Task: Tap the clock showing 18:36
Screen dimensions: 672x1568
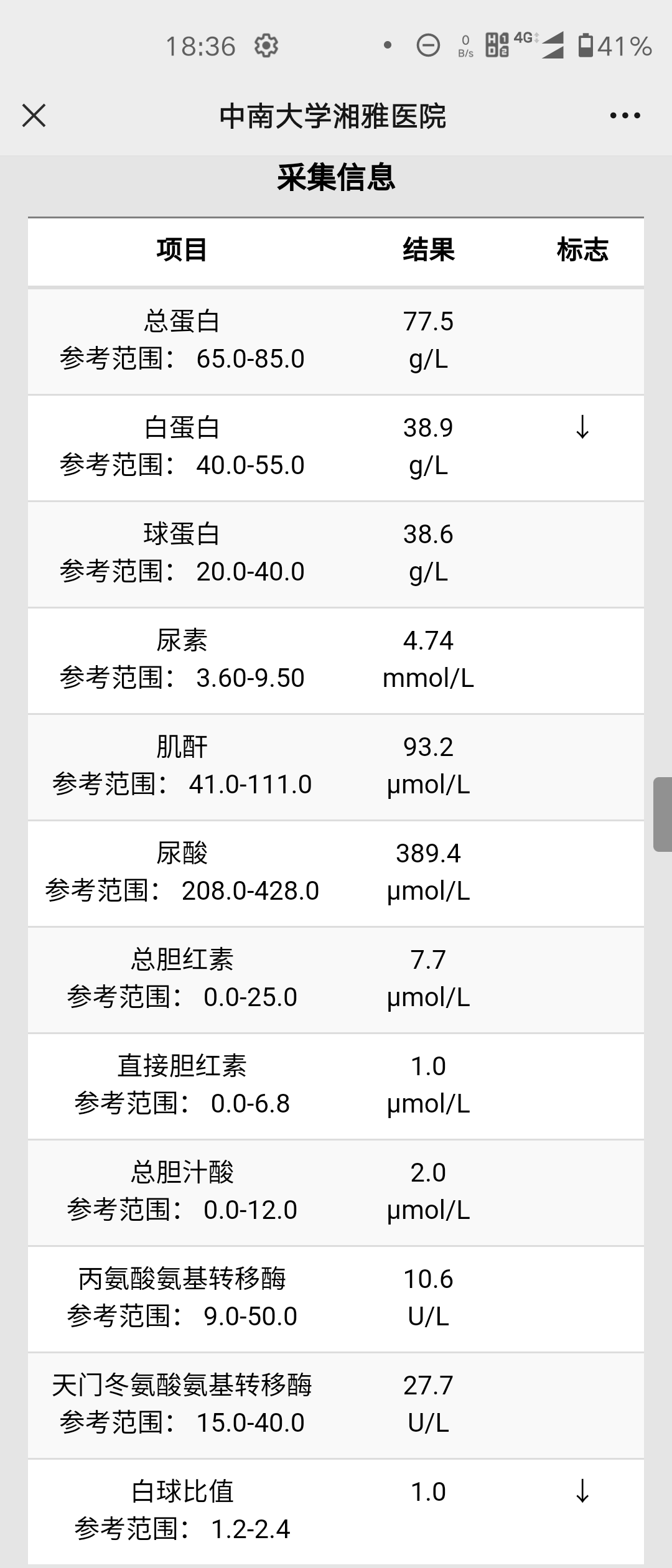Action: (201, 45)
